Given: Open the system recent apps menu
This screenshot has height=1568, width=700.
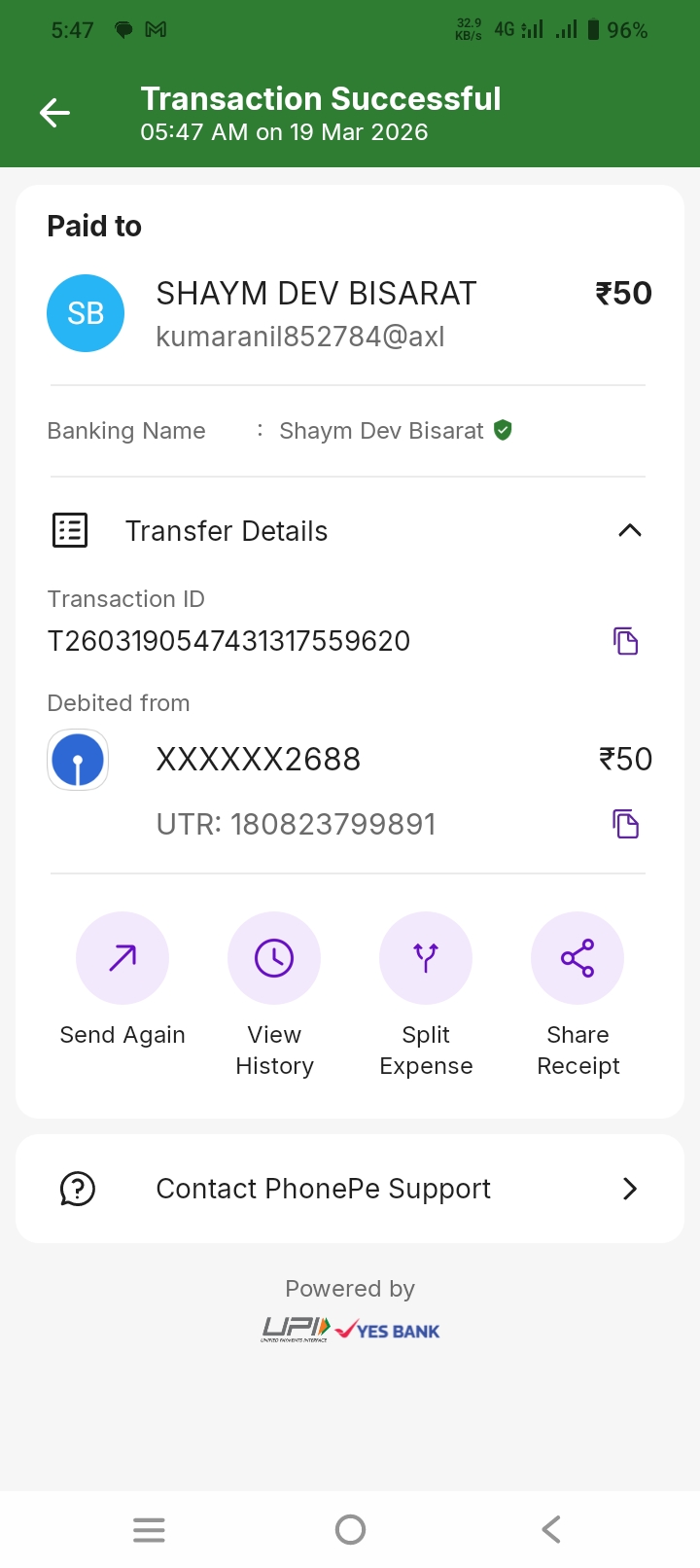Looking at the screenshot, I should coord(149,1530).
